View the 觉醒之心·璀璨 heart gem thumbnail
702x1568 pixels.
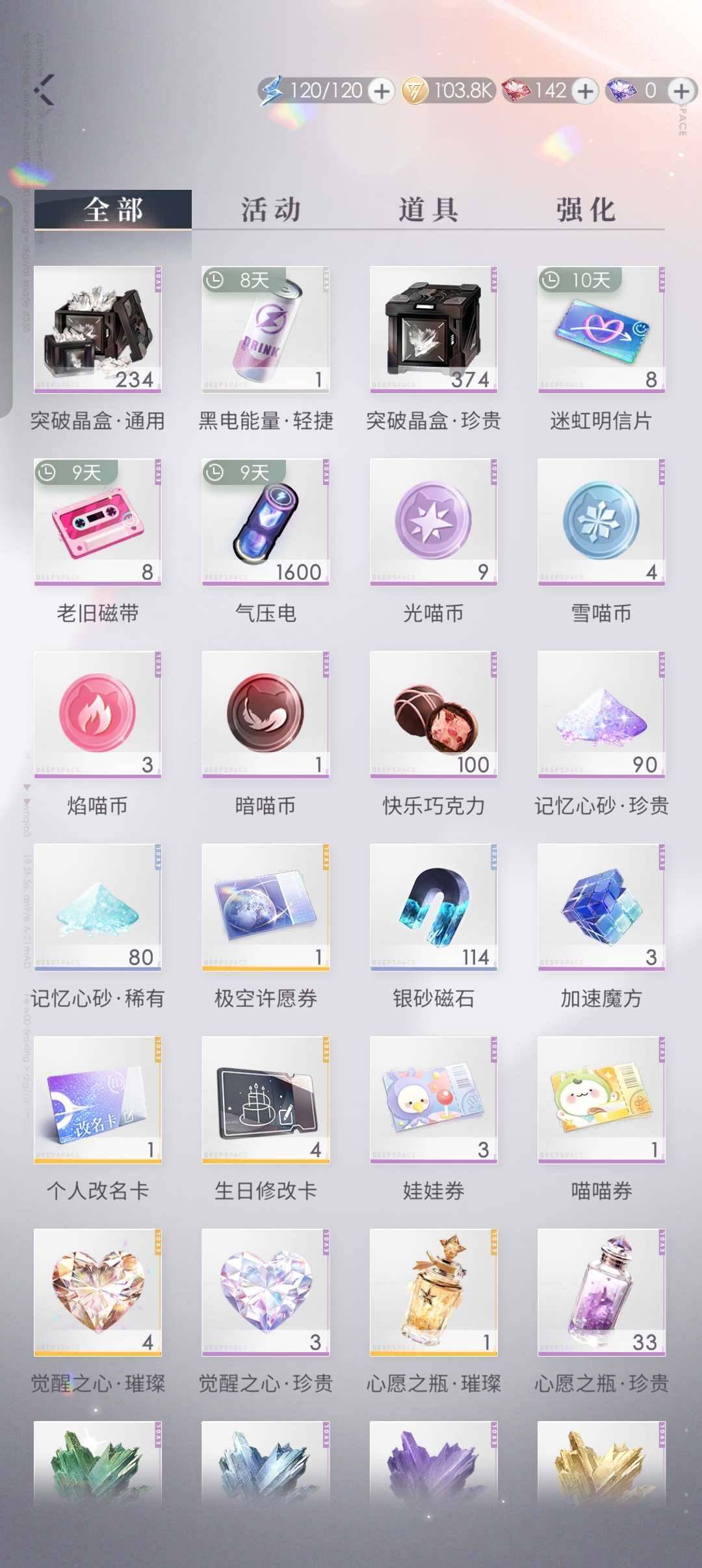pyautogui.click(x=99, y=1294)
